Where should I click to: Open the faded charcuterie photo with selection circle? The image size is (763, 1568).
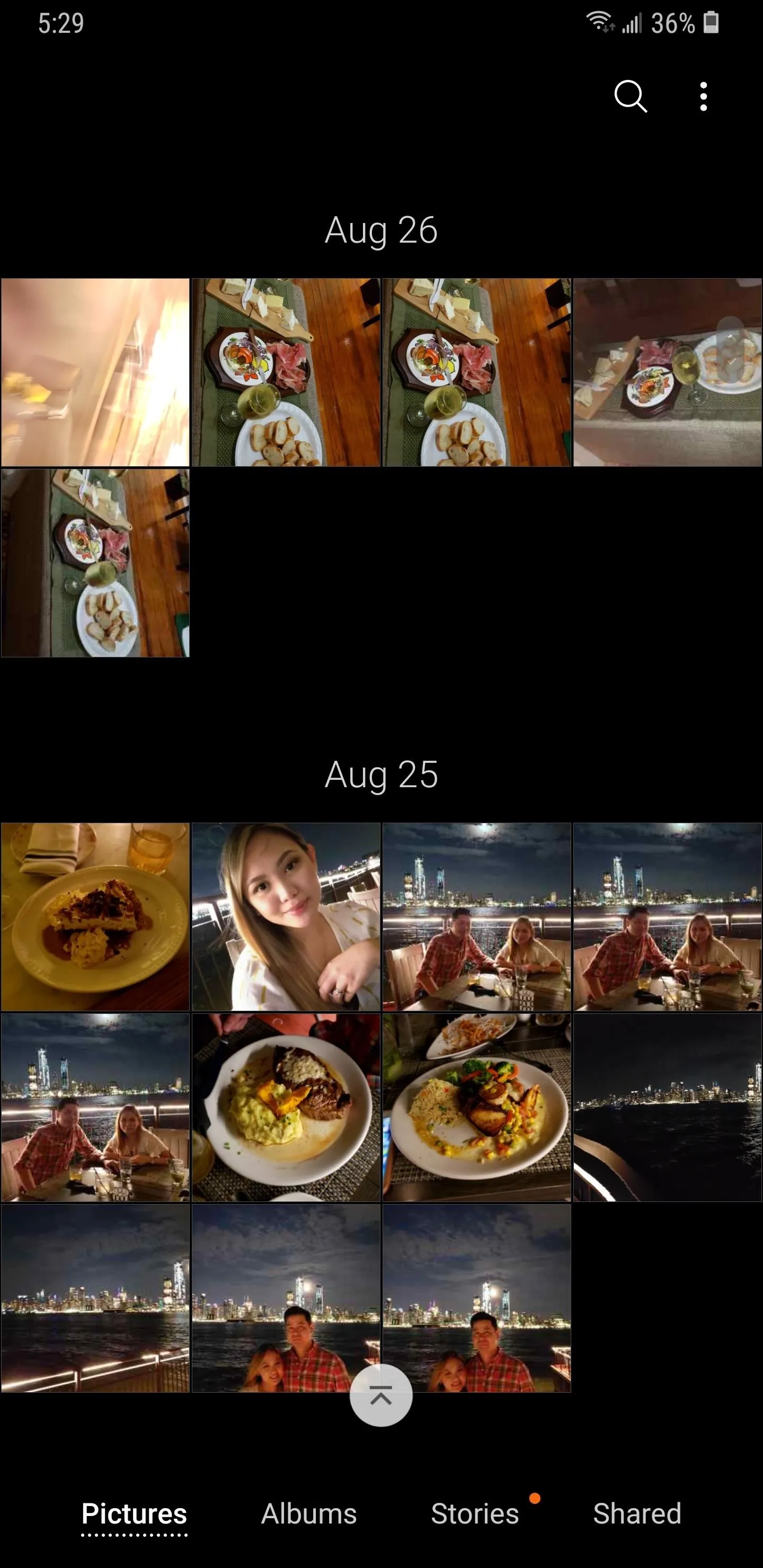coord(668,372)
